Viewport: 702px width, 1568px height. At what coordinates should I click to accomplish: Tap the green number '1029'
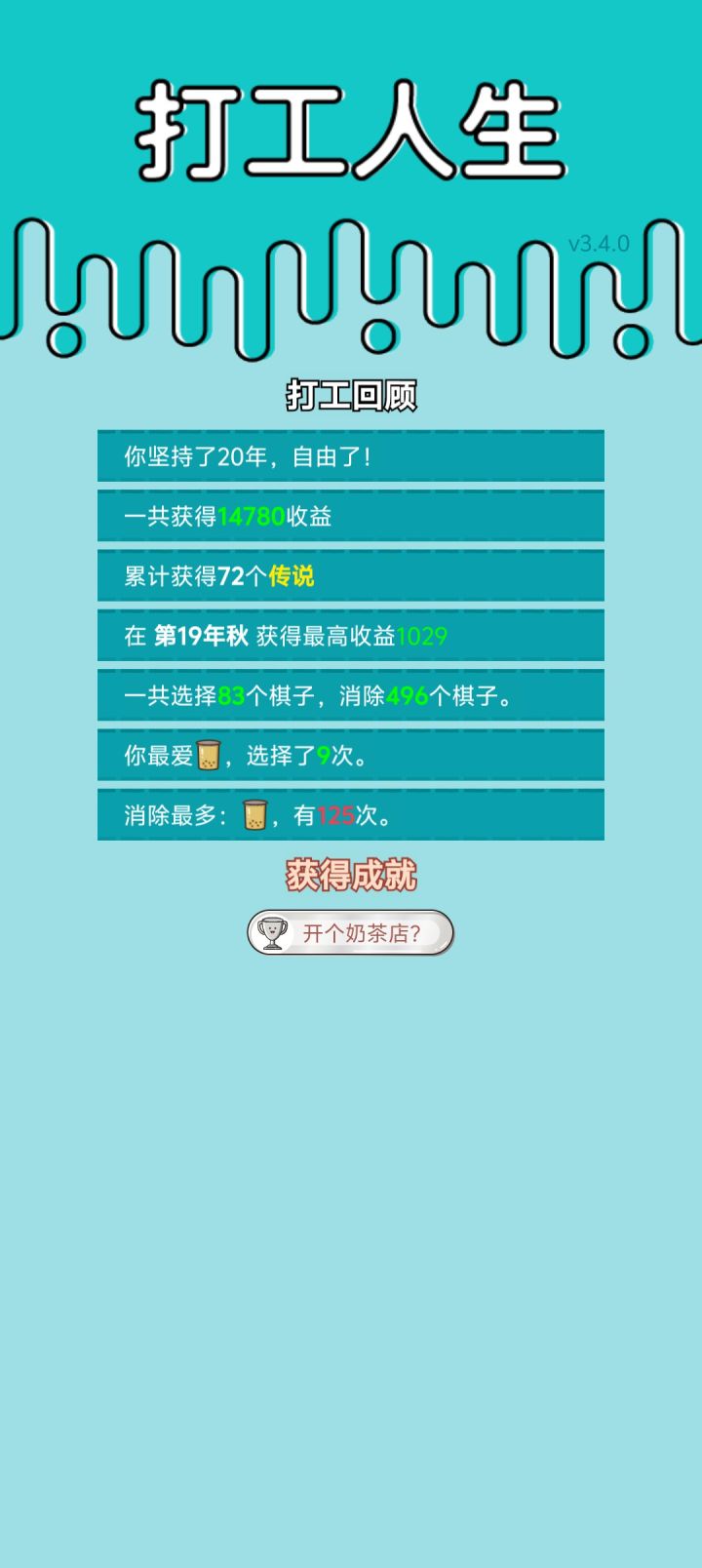pos(425,636)
